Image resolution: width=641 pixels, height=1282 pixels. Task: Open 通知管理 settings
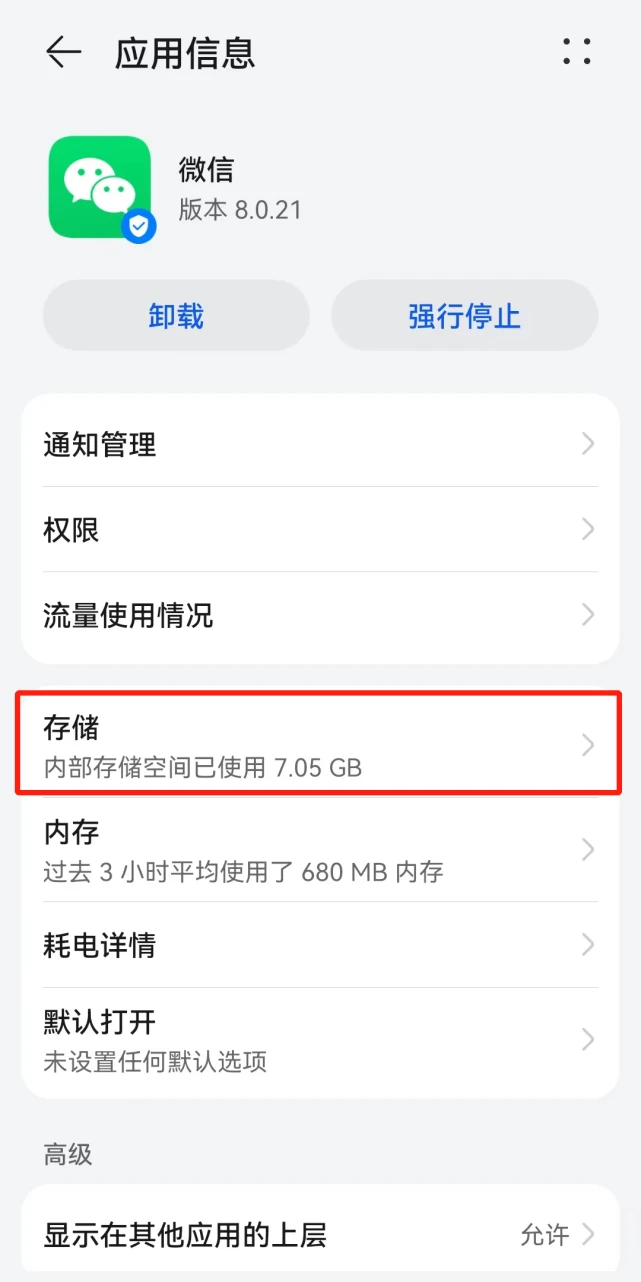(x=320, y=444)
